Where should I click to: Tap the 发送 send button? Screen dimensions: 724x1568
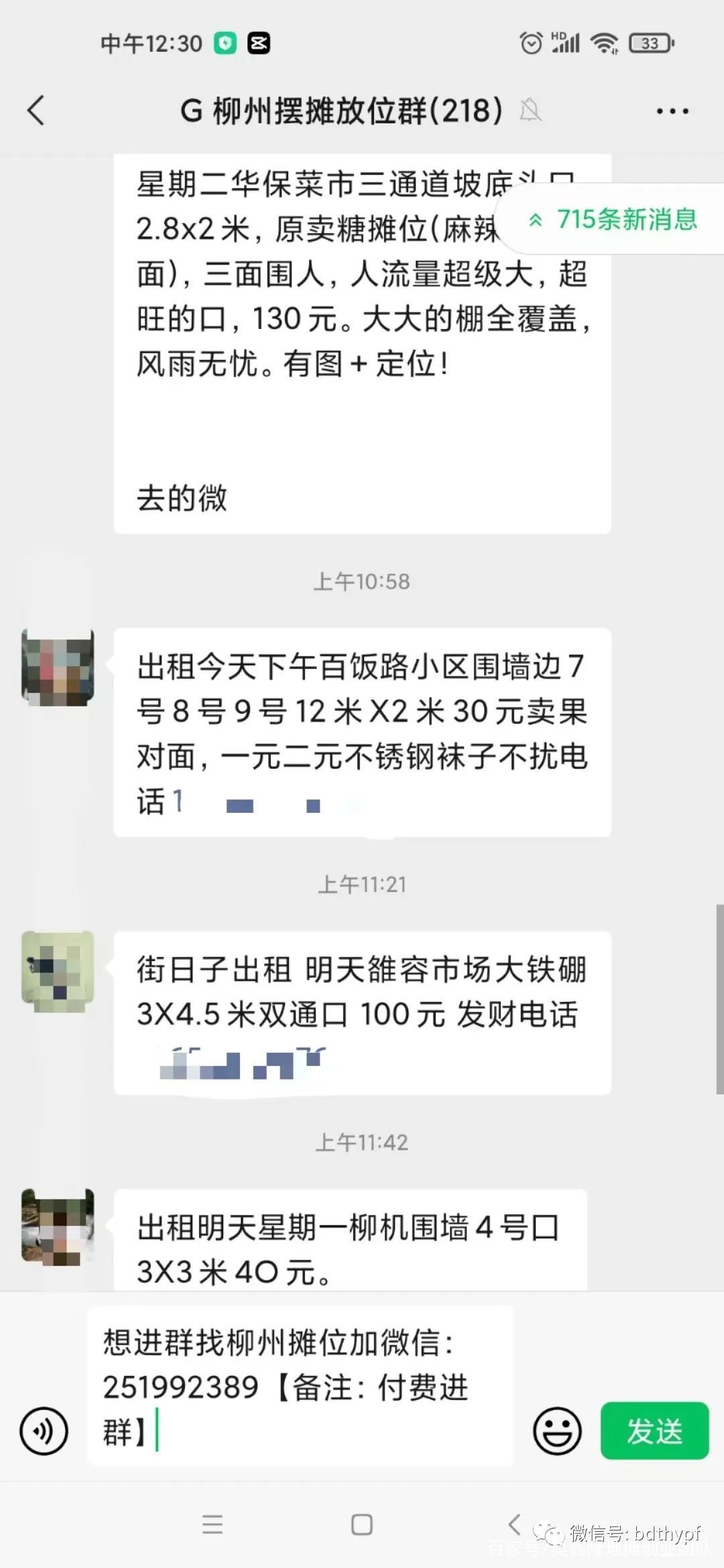coord(654,1431)
